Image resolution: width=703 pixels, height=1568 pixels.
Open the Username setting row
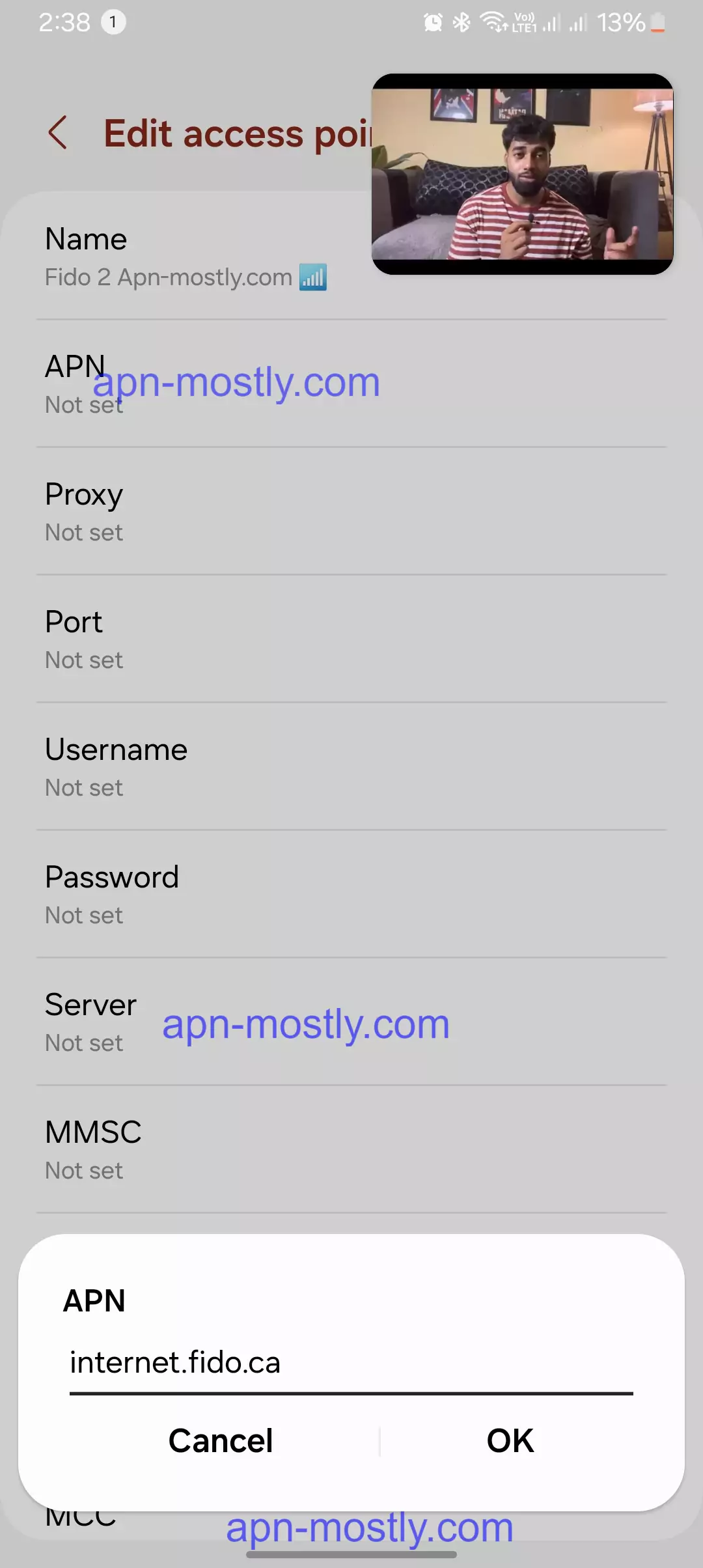pos(351,767)
